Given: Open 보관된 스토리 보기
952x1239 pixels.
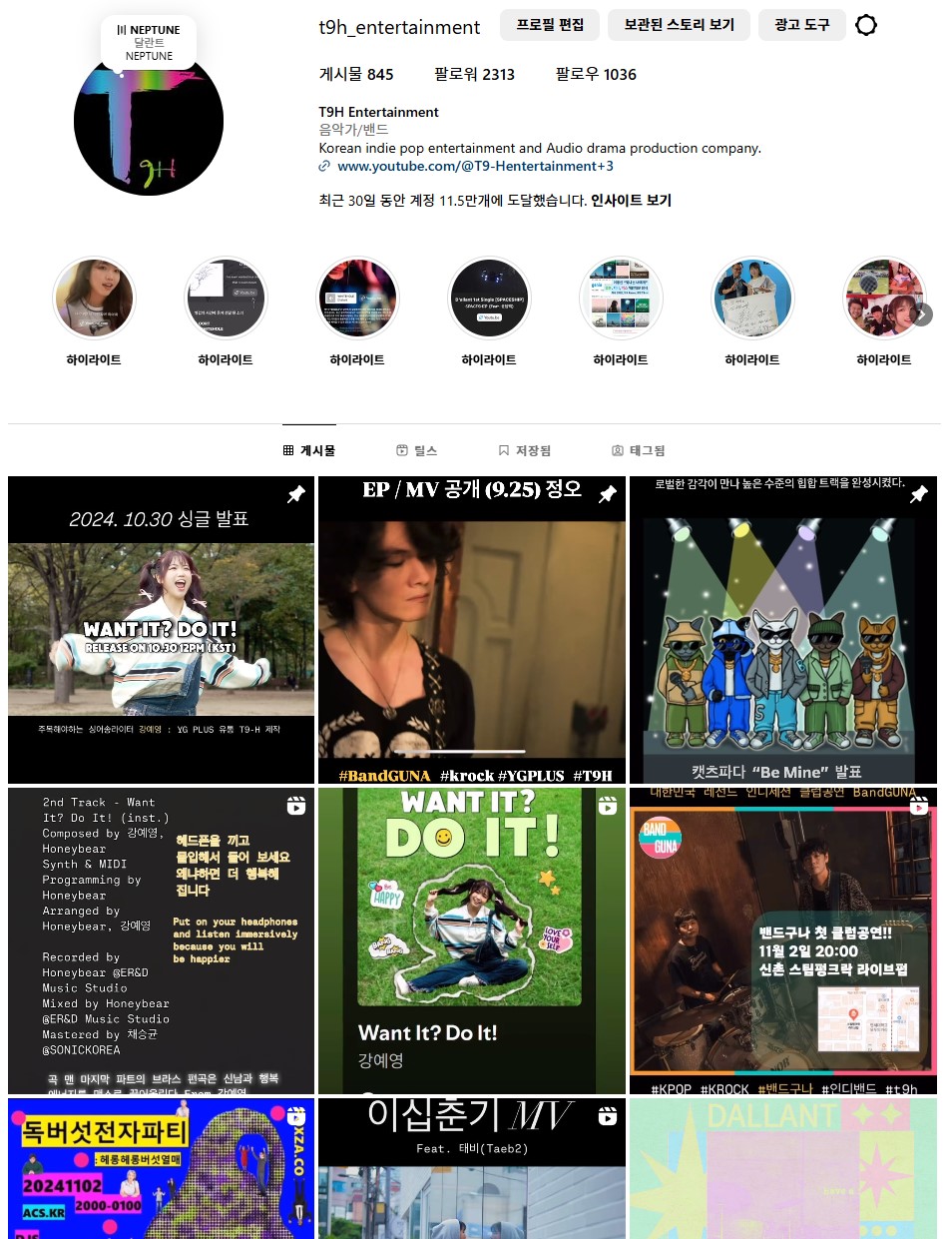Looking at the screenshot, I should (679, 25).
